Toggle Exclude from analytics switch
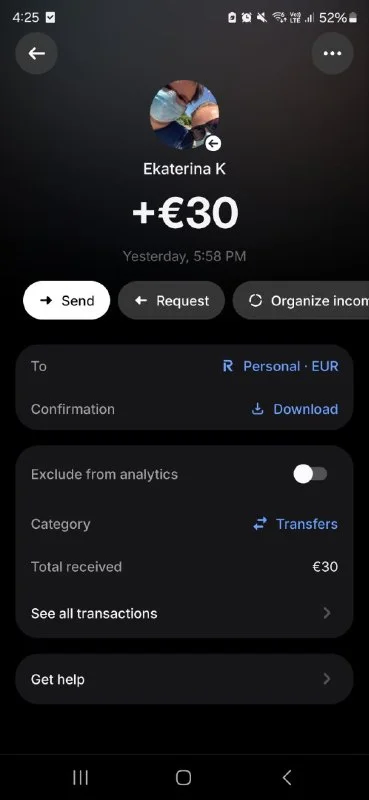Image resolution: width=369 pixels, height=800 pixels. point(310,474)
